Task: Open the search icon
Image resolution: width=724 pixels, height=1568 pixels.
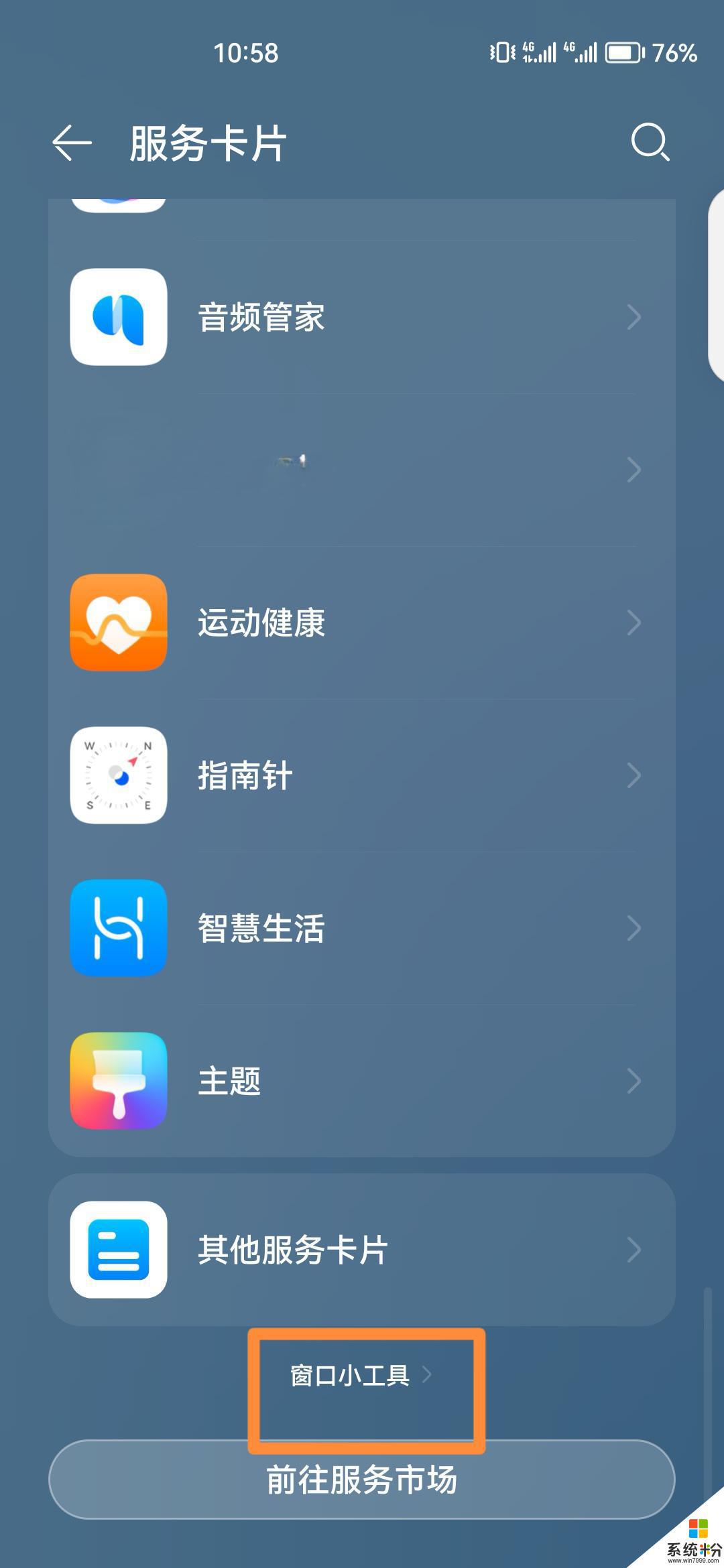Action: pyautogui.click(x=650, y=142)
